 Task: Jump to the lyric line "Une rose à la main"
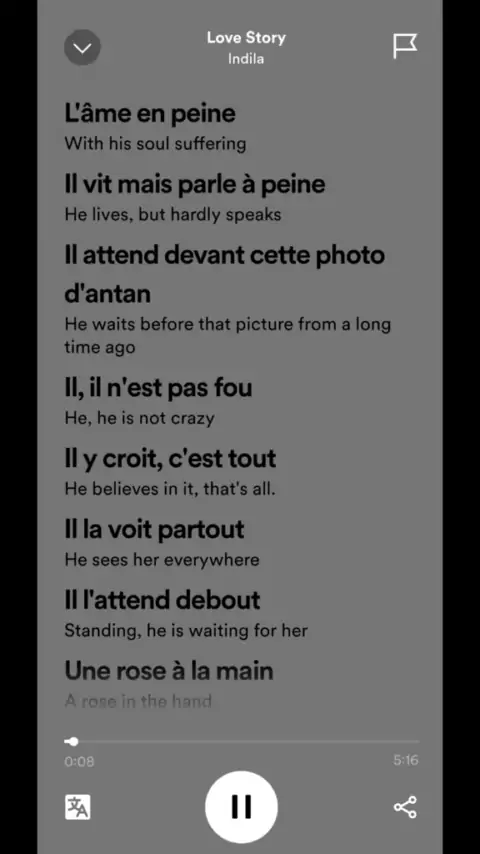[x=169, y=671]
